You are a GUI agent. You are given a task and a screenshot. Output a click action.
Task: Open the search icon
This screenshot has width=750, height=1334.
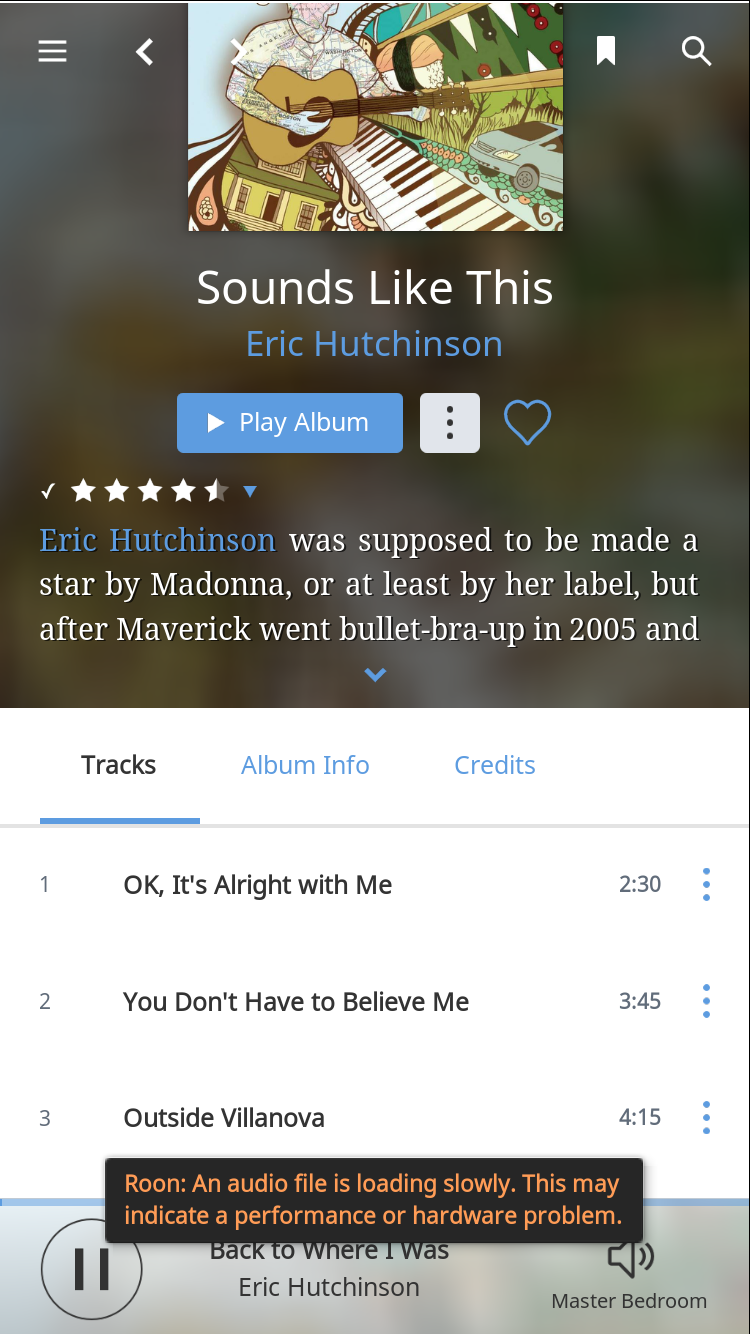coord(696,51)
